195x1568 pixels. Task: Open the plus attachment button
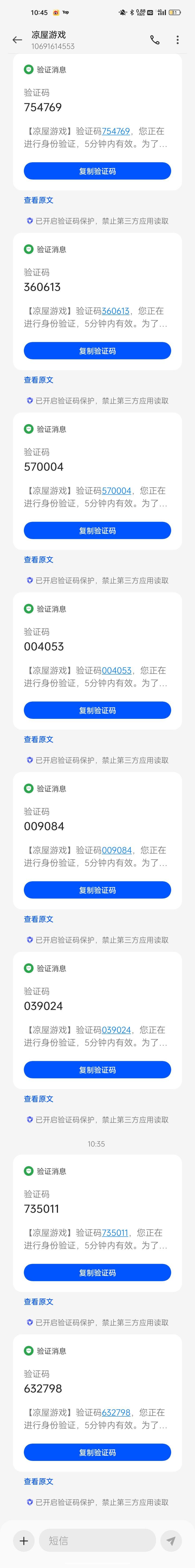pos(24,1541)
